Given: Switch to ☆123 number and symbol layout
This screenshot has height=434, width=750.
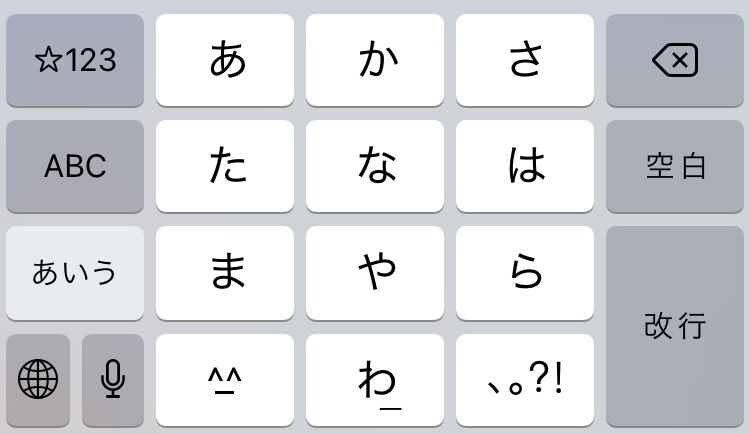Looking at the screenshot, I should pyautogui.click(x=75, y=60).
